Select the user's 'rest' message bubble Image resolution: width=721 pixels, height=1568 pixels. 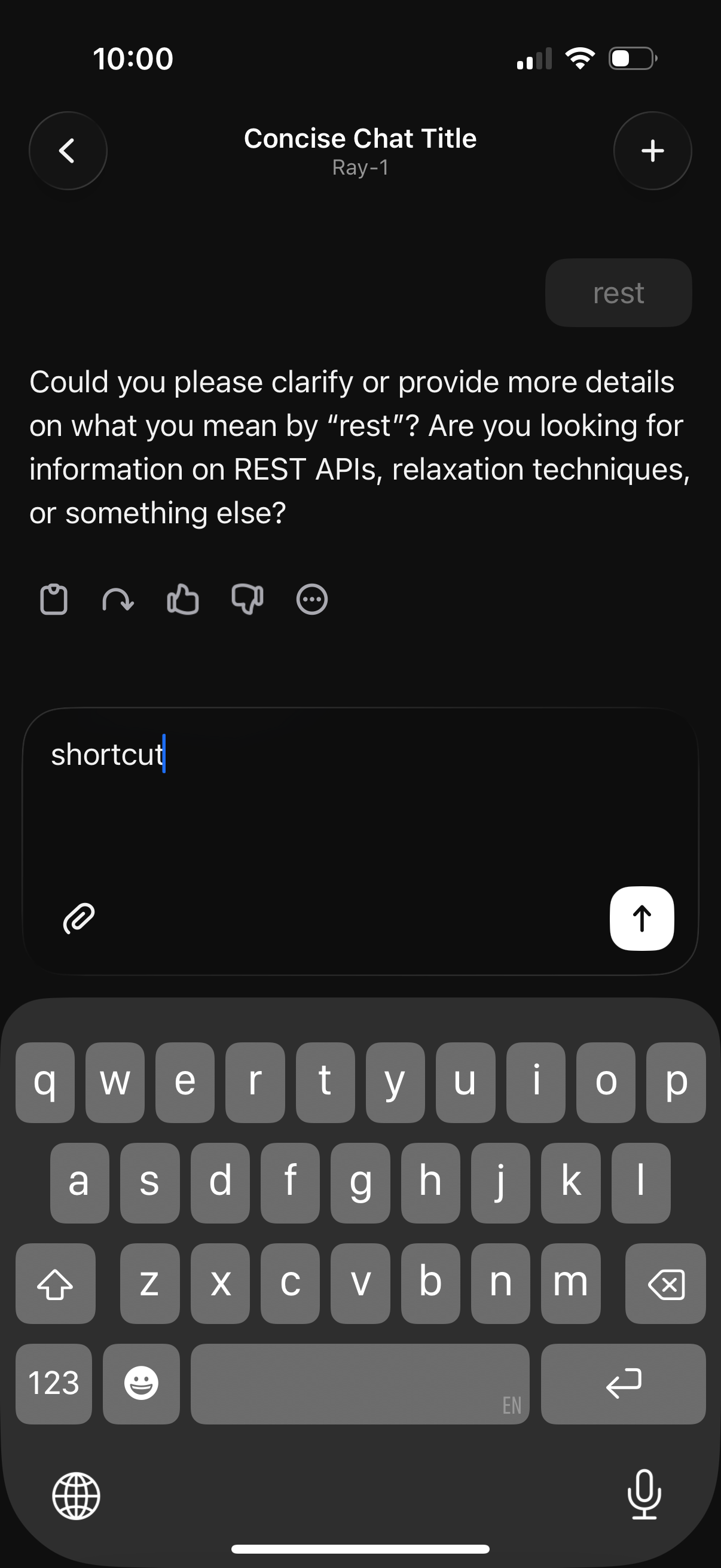click(x=618, y=292)
